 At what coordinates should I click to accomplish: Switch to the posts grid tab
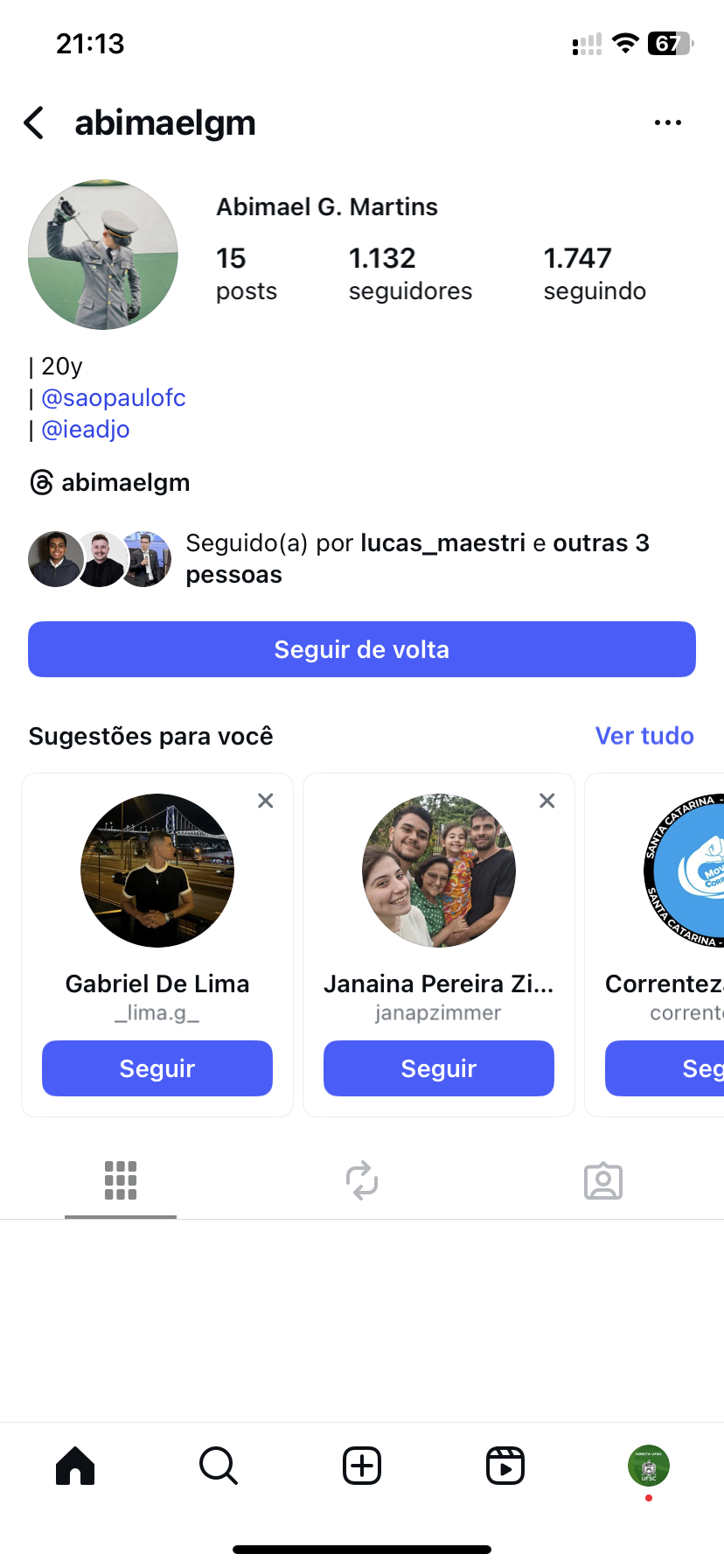click(x=121, y=1180)
